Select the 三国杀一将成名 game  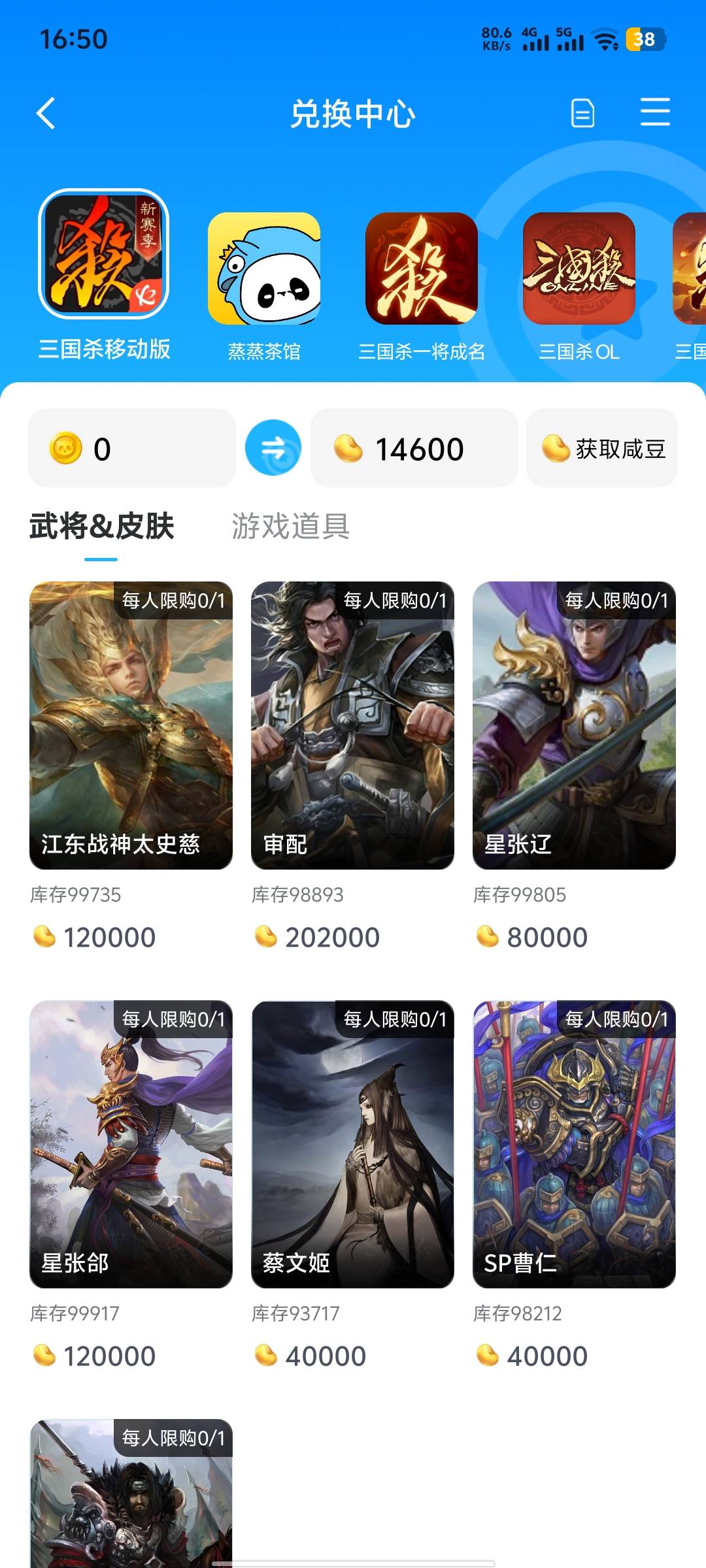(x=422, y=269)
